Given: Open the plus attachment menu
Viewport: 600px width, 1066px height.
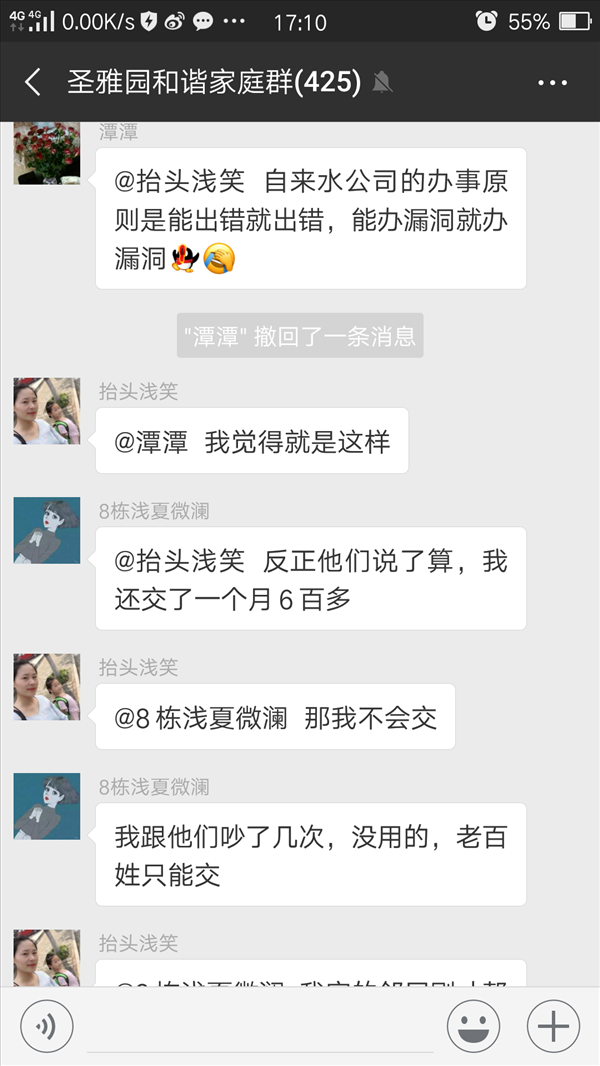Looking at the screenshot, I should pos(553,1026).
